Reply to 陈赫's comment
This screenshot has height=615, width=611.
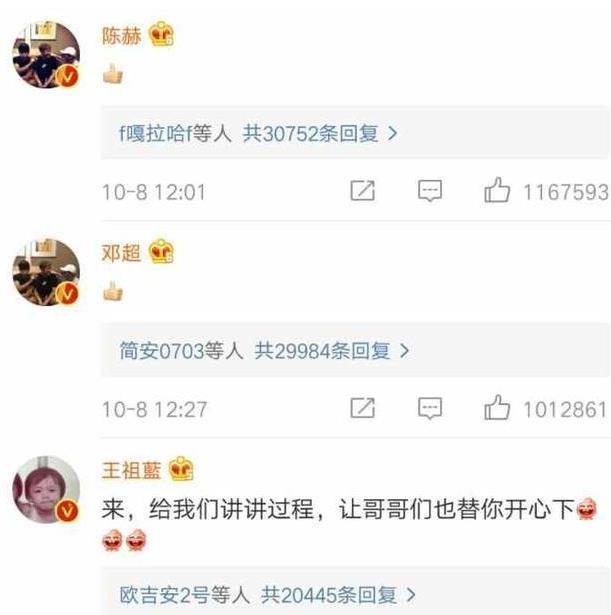coord(430,191)
